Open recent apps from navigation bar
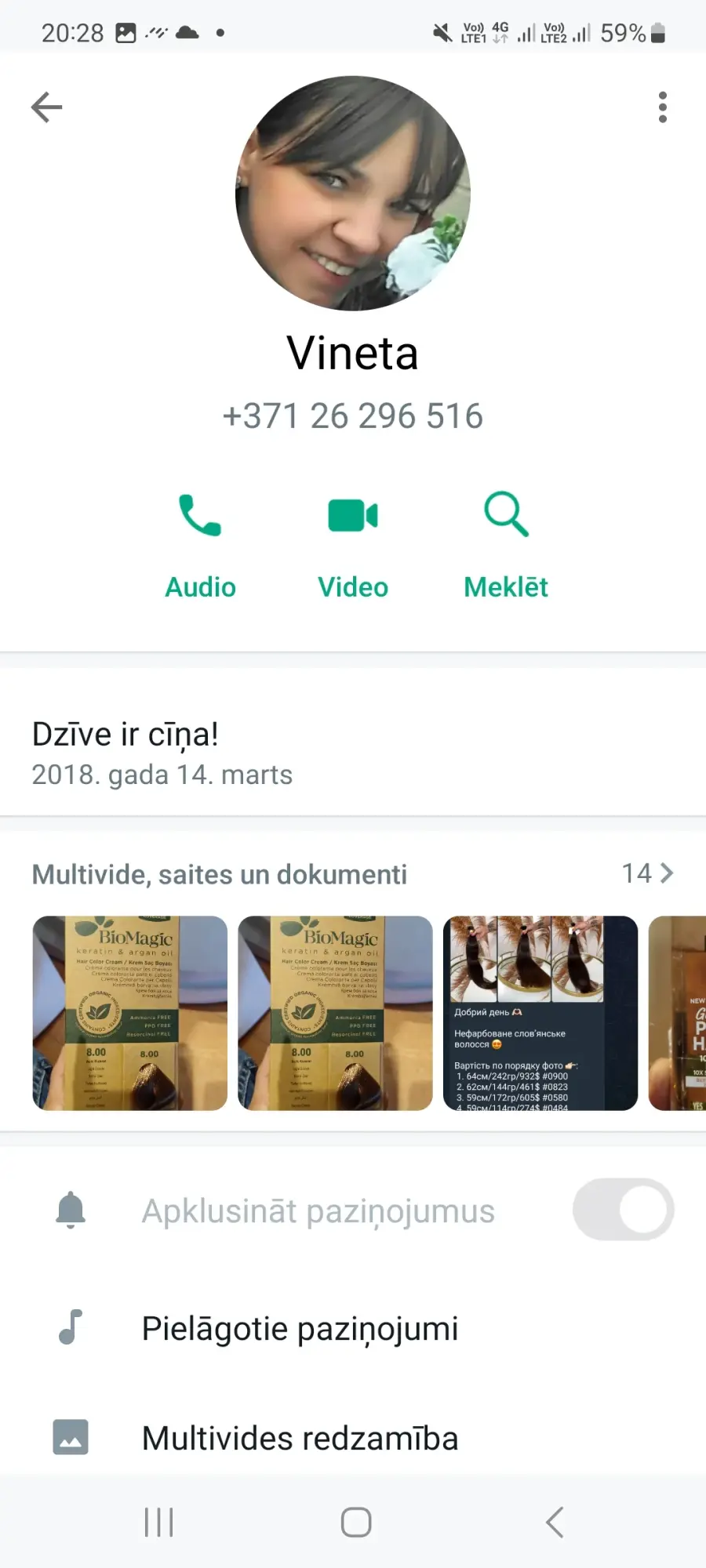This screenshot has width=706, height=1568. [x=159, y=1523]
